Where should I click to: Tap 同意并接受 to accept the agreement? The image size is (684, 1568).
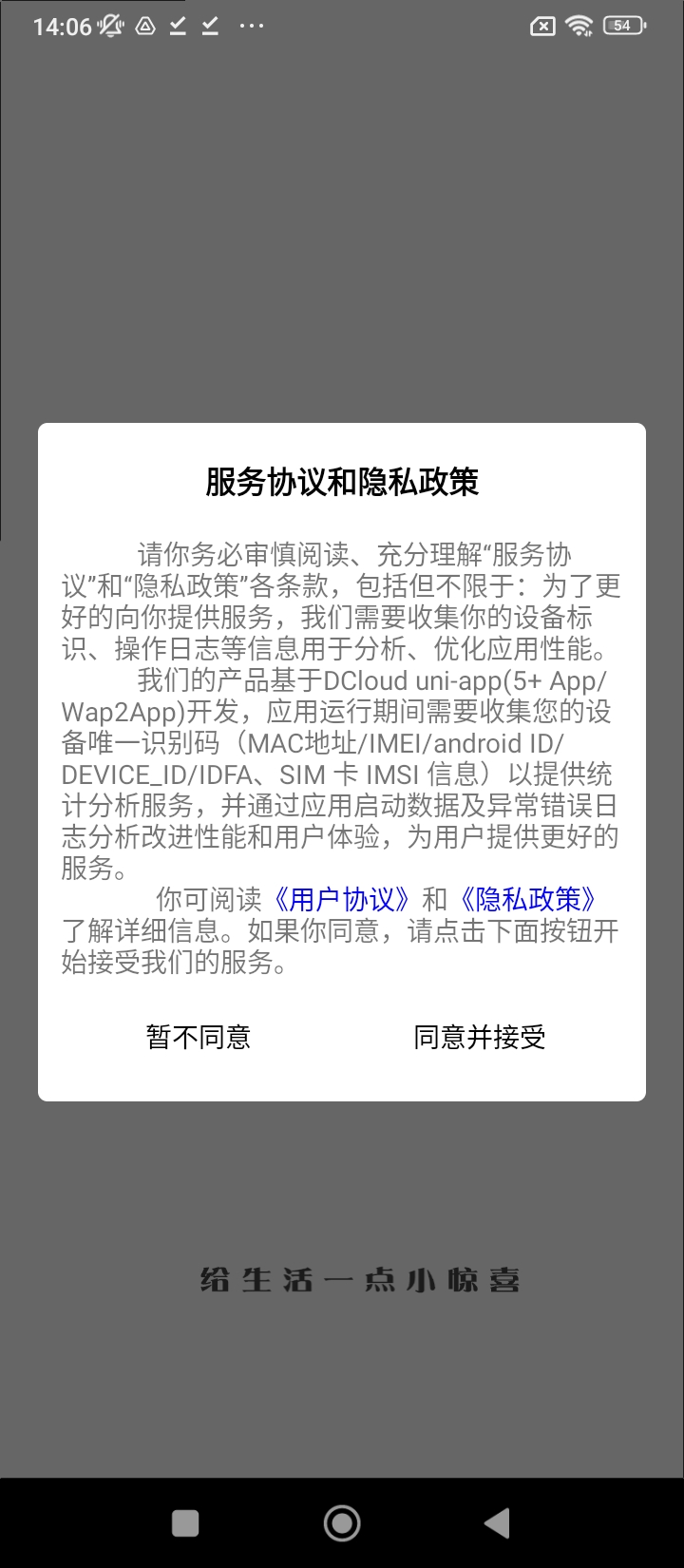pos(480,1037)
